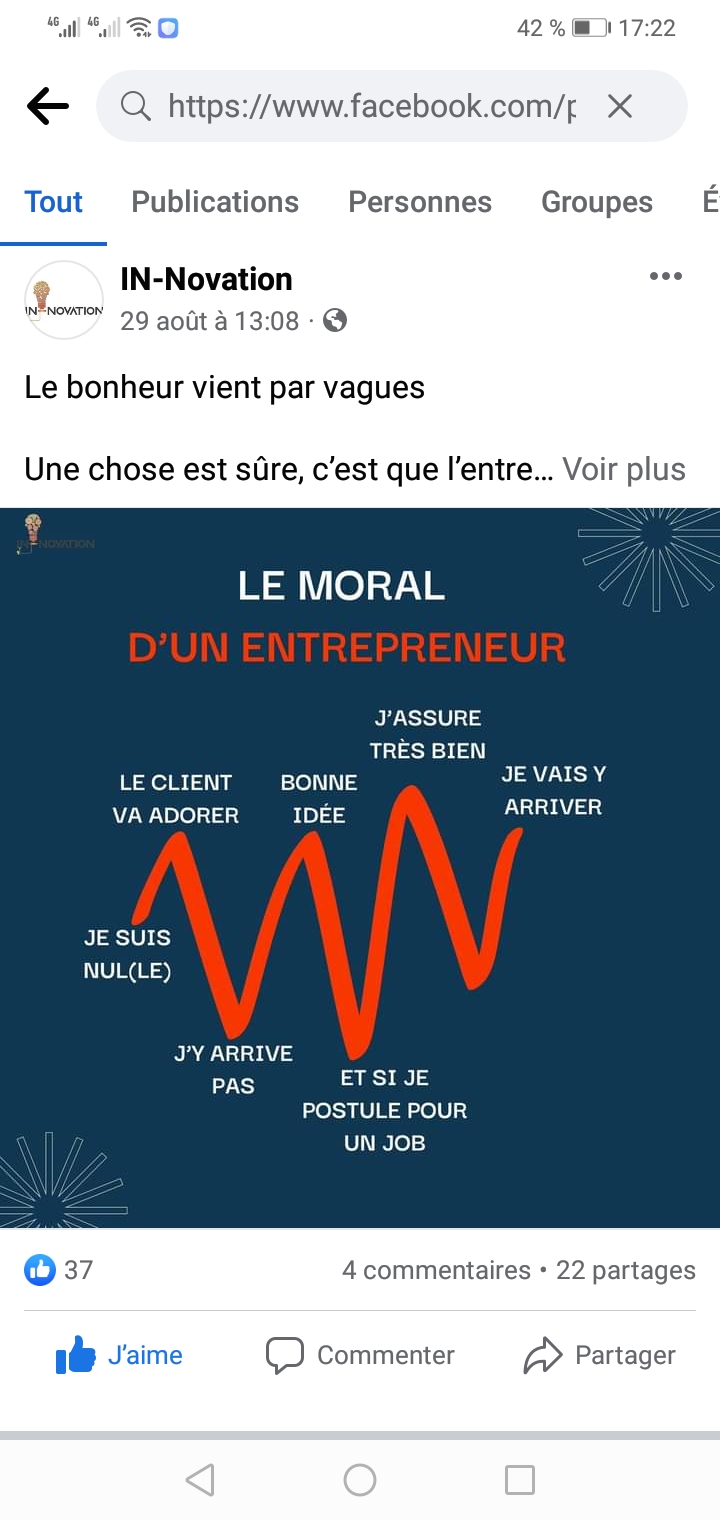Clear the search text with the X
Viewport: 720px width, 1520px height.
(x=620, y=106)
